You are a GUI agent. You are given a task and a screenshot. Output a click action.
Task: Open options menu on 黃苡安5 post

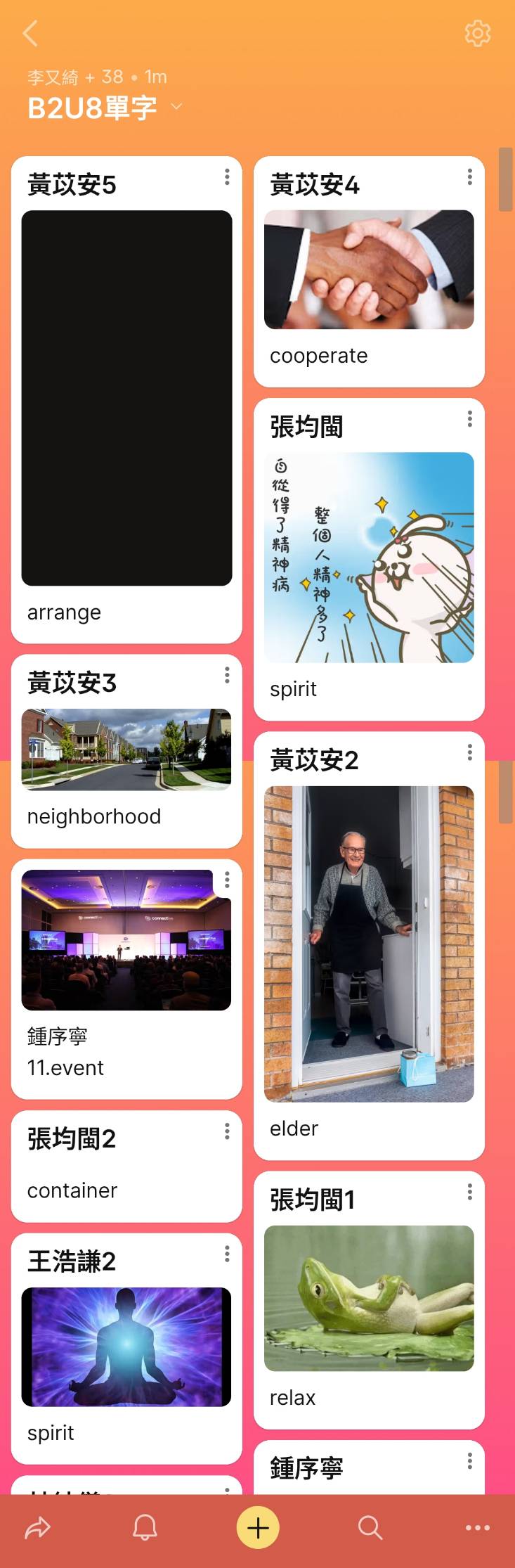pos(227,177)
